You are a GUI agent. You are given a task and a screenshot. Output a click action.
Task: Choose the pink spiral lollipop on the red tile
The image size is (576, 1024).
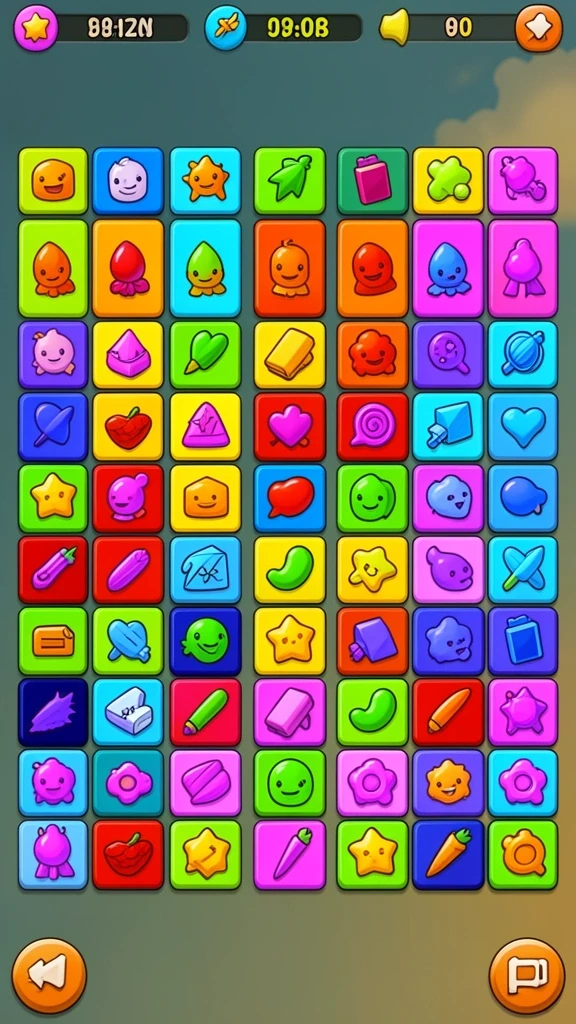(372, 426)
